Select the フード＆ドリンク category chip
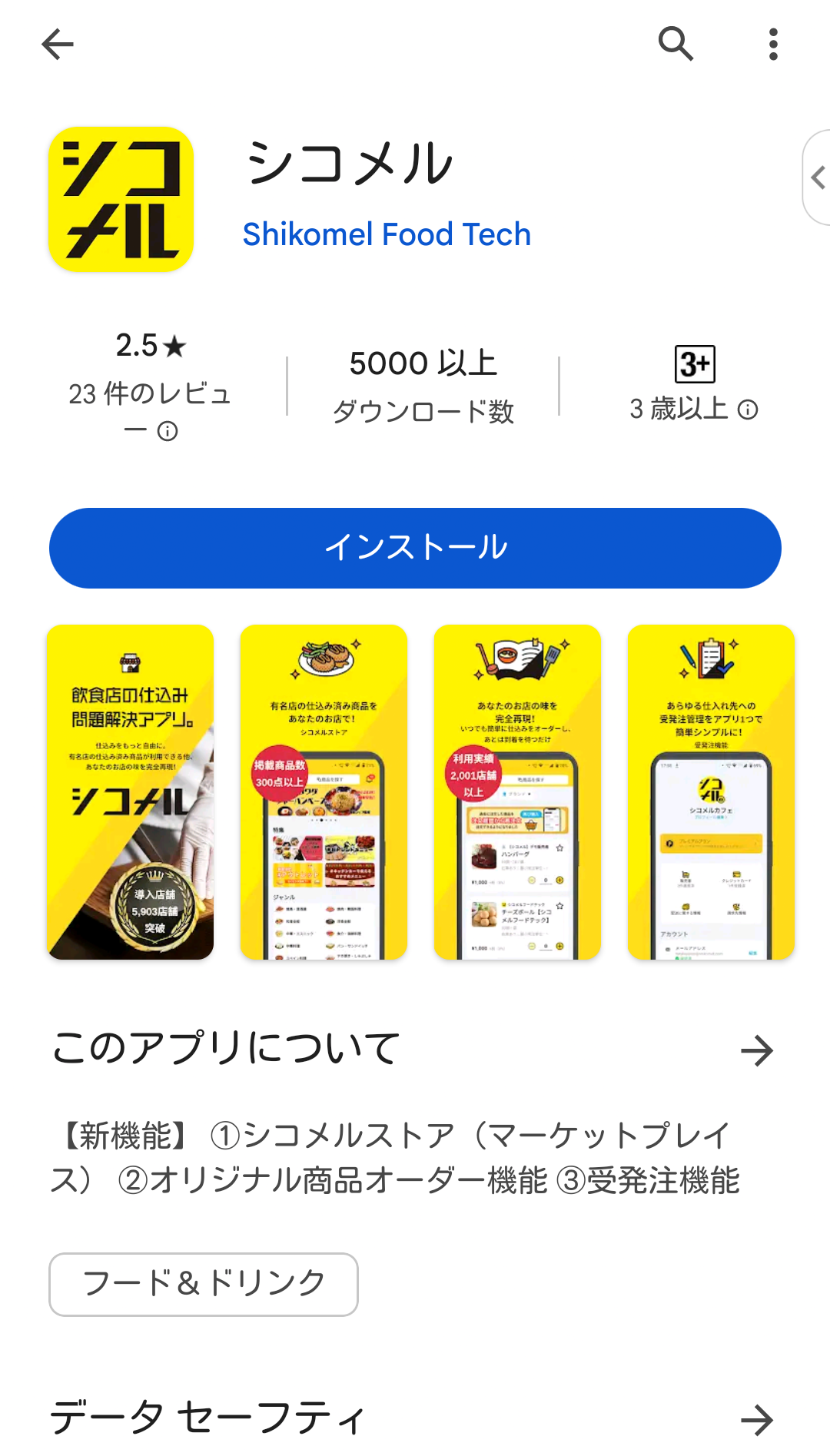 [x=204, y=1284]
